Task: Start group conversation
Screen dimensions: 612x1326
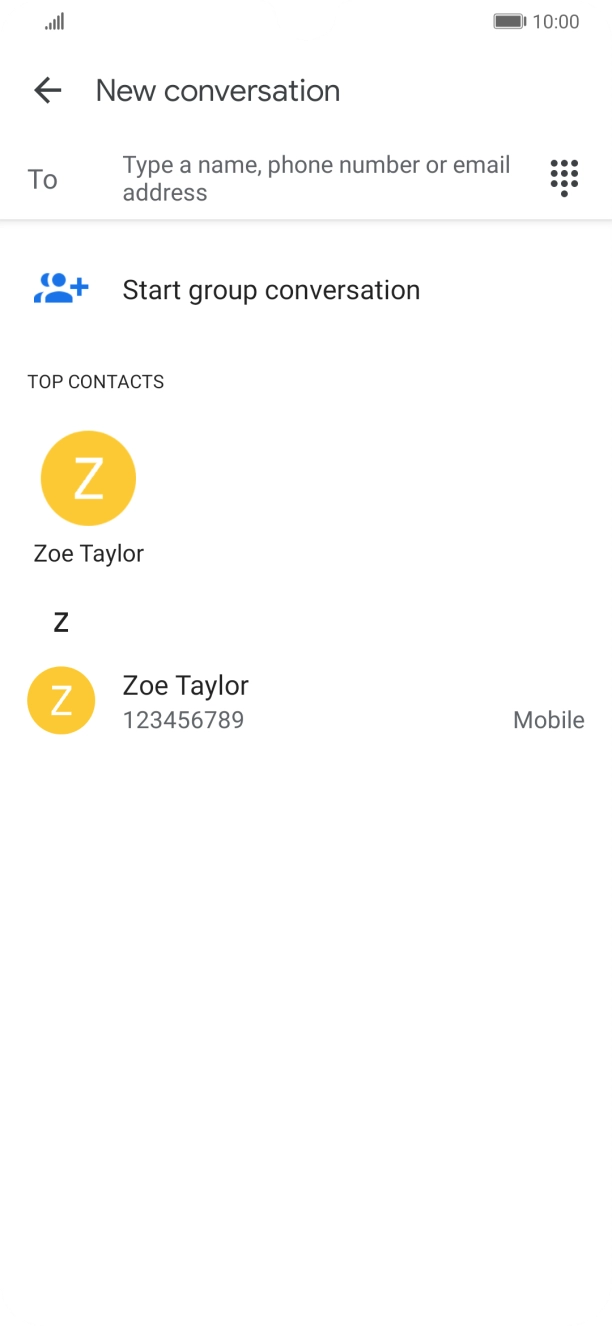Action: 270,290
